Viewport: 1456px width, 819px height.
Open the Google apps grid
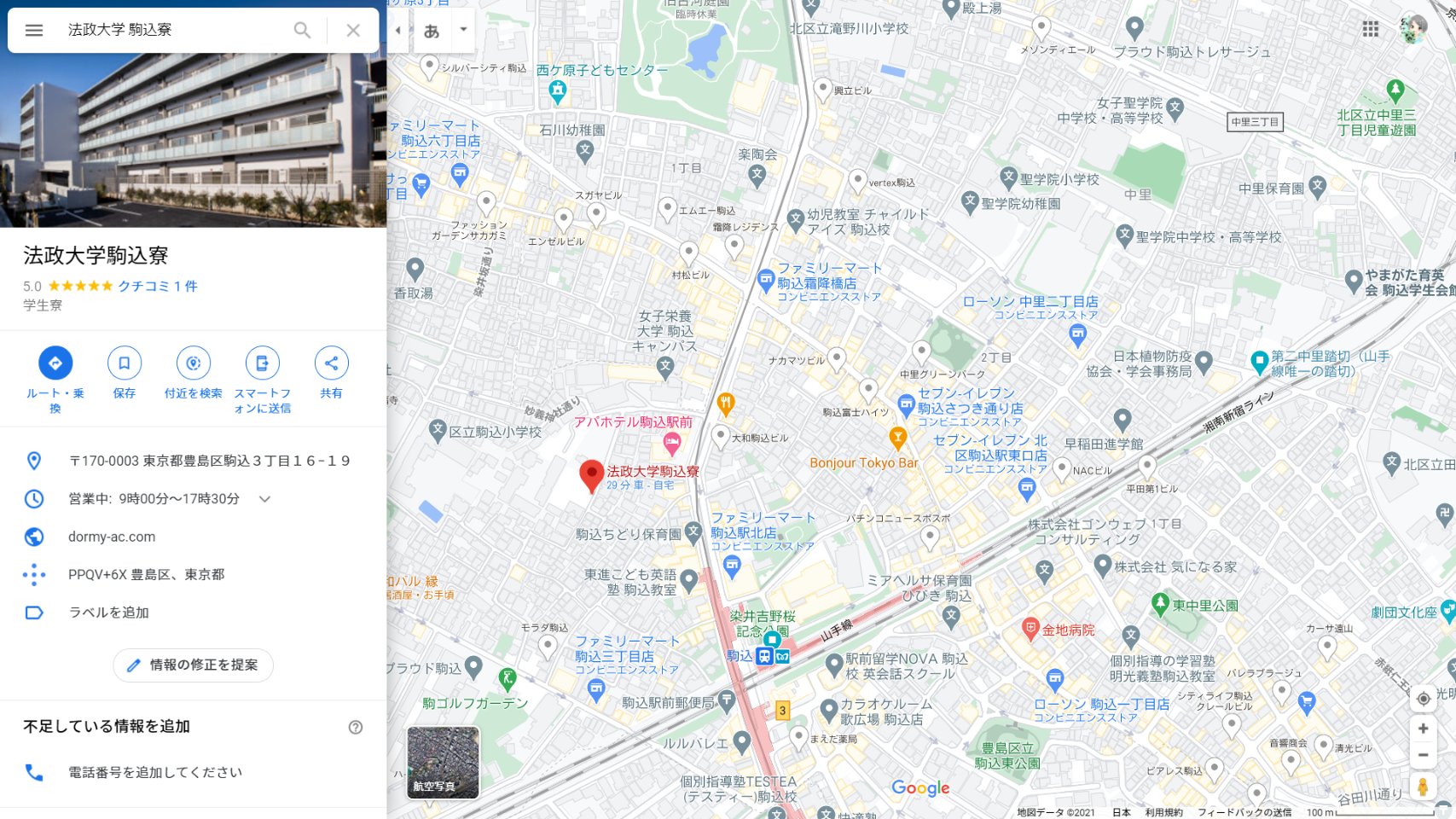pos(1371,29)
